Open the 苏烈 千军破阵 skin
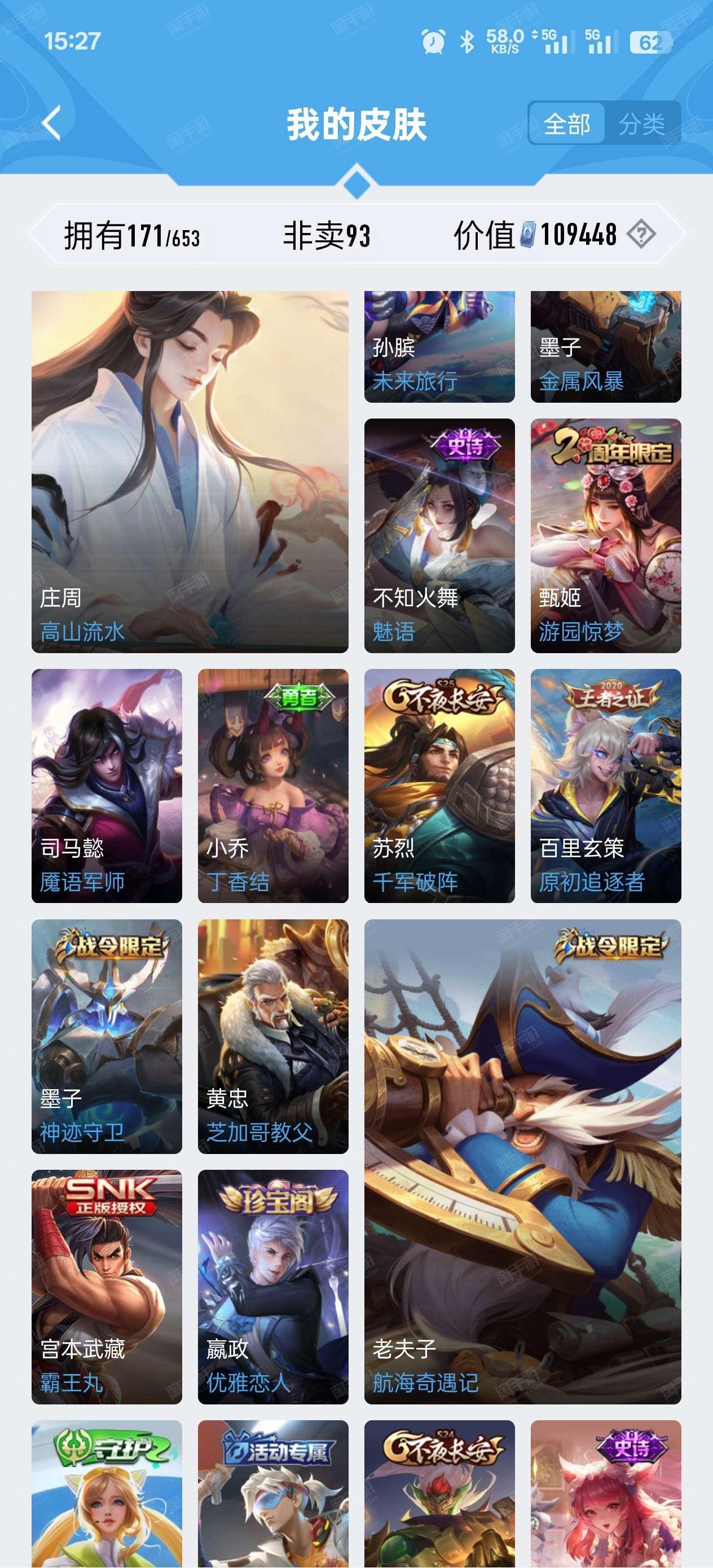This screenshot has height=1568, width=713. coord(439,786)
